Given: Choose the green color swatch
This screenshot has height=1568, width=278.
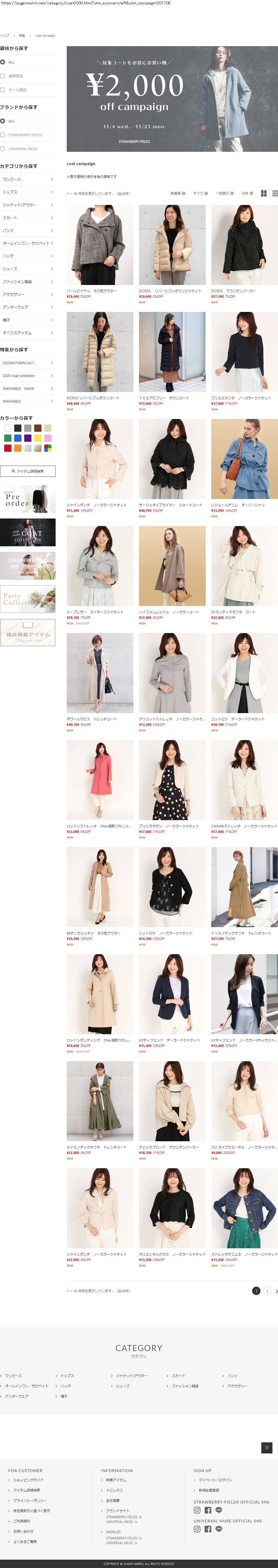Looking at the screenshot, I should (8, 438).
